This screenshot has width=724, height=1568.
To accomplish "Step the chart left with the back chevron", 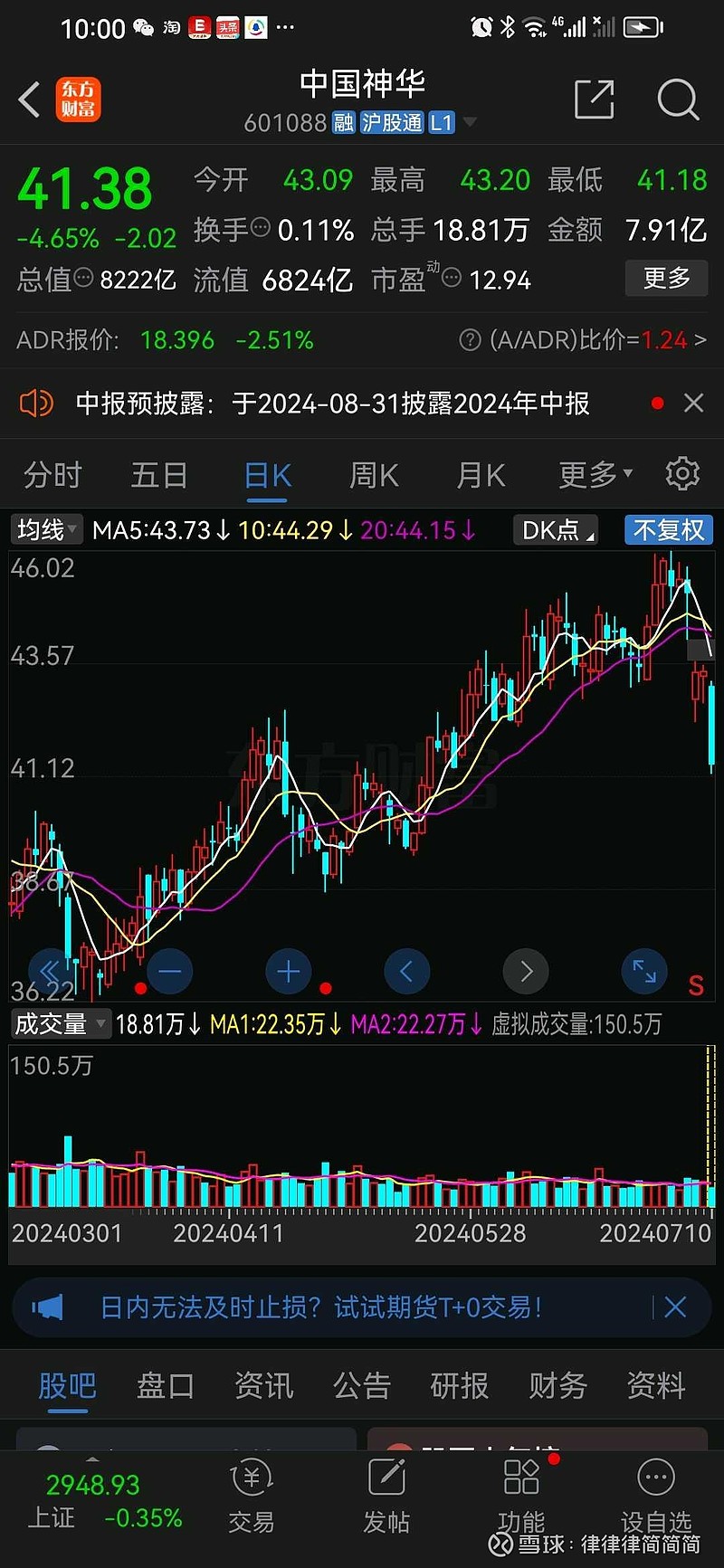I will [406, 971].
